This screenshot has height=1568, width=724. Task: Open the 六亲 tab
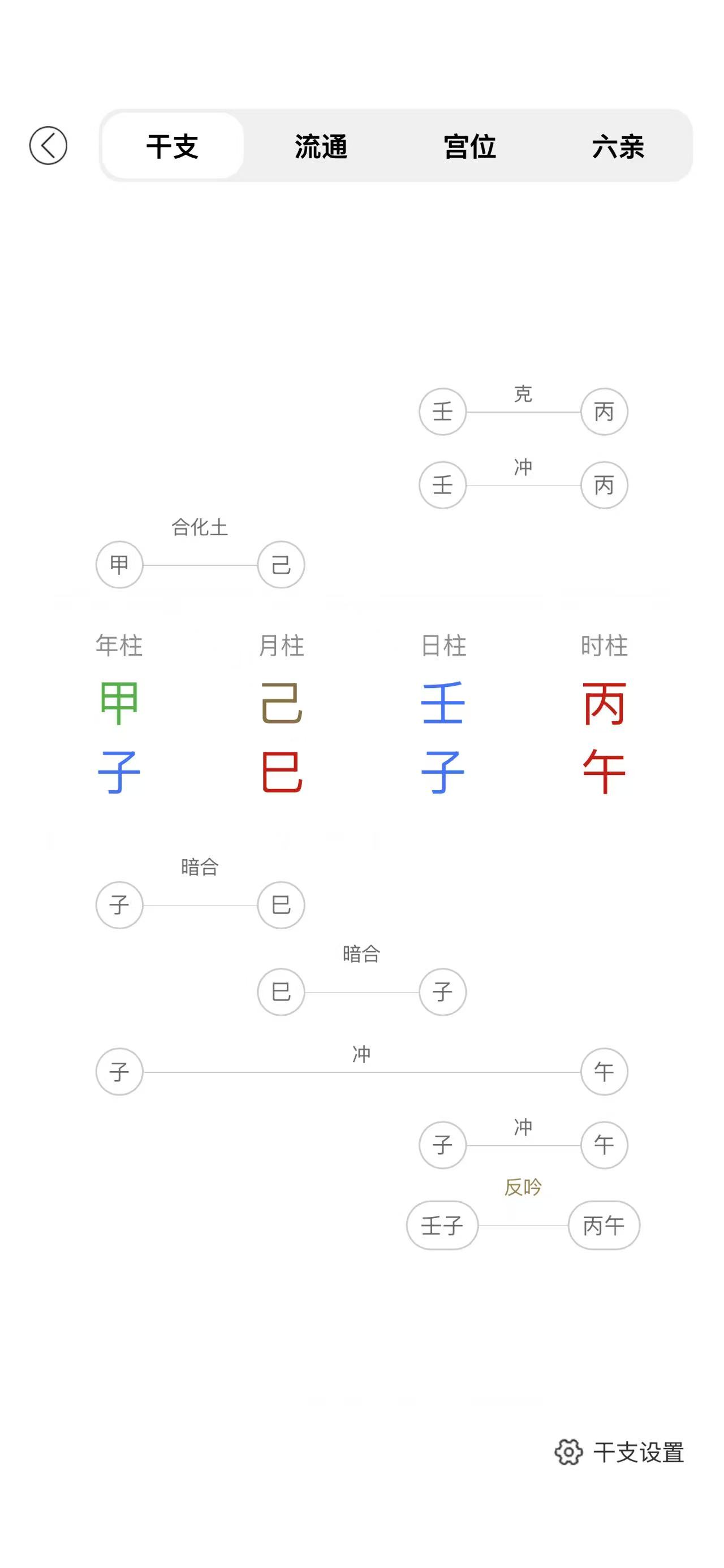coord(618,146)
